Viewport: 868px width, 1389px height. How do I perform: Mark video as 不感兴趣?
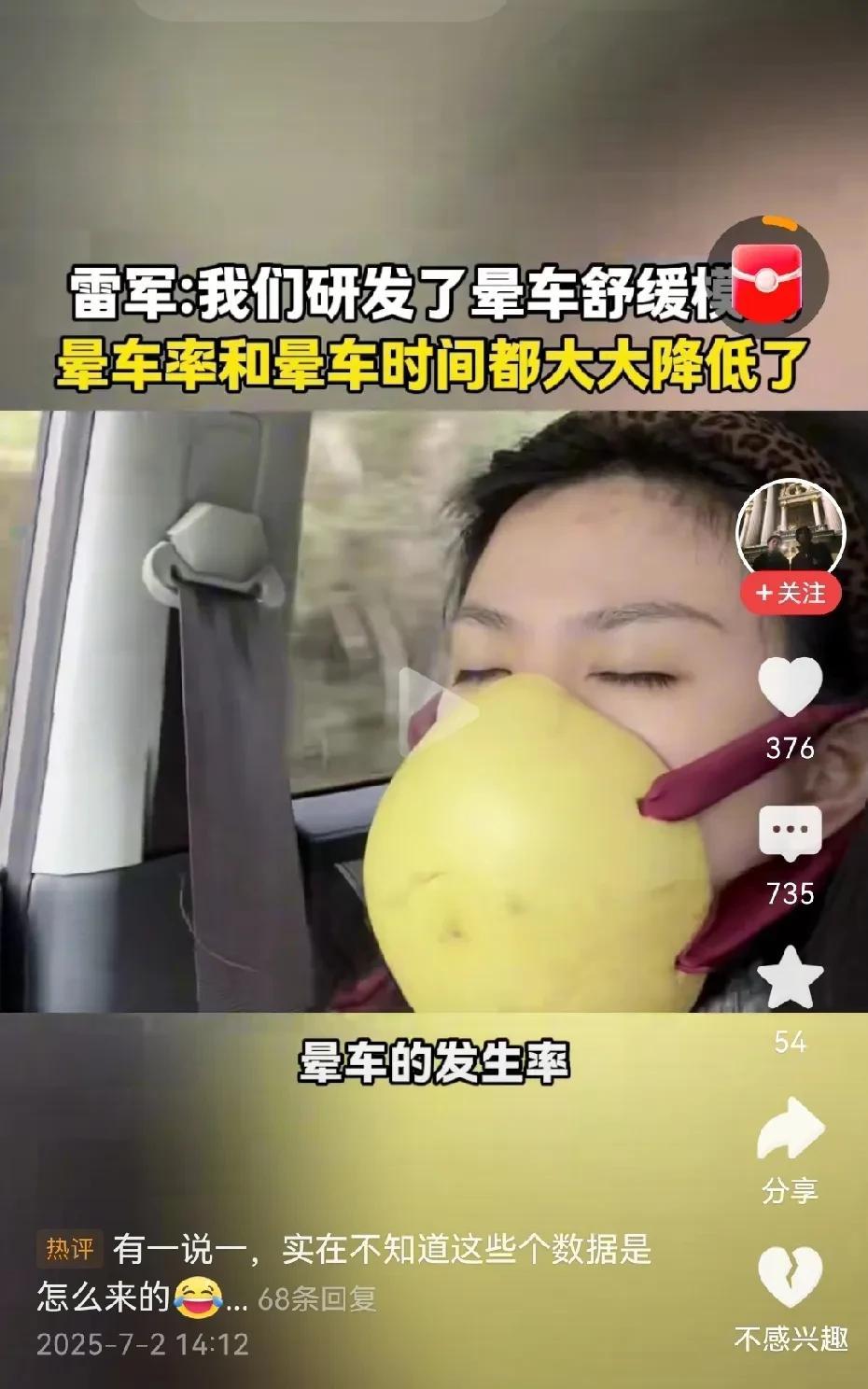[791, 1298]
